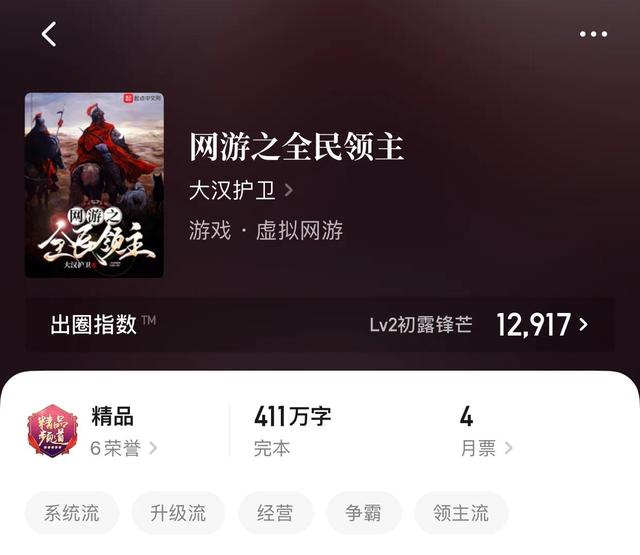Open the 游戏 · 虚拟网游 category
The height and width of the screenshot is (555, 640).
266,230
